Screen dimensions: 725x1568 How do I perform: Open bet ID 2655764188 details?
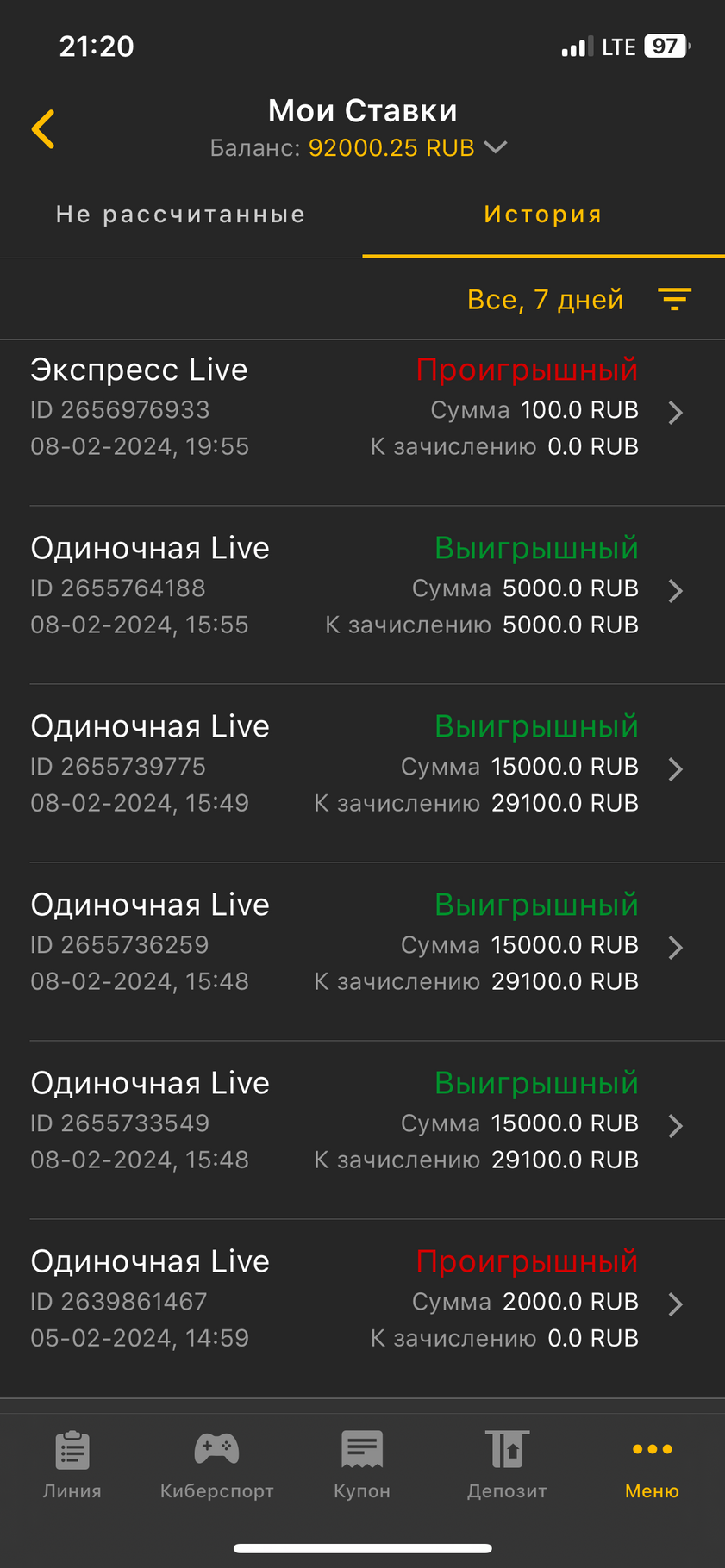tap(362, 594)
